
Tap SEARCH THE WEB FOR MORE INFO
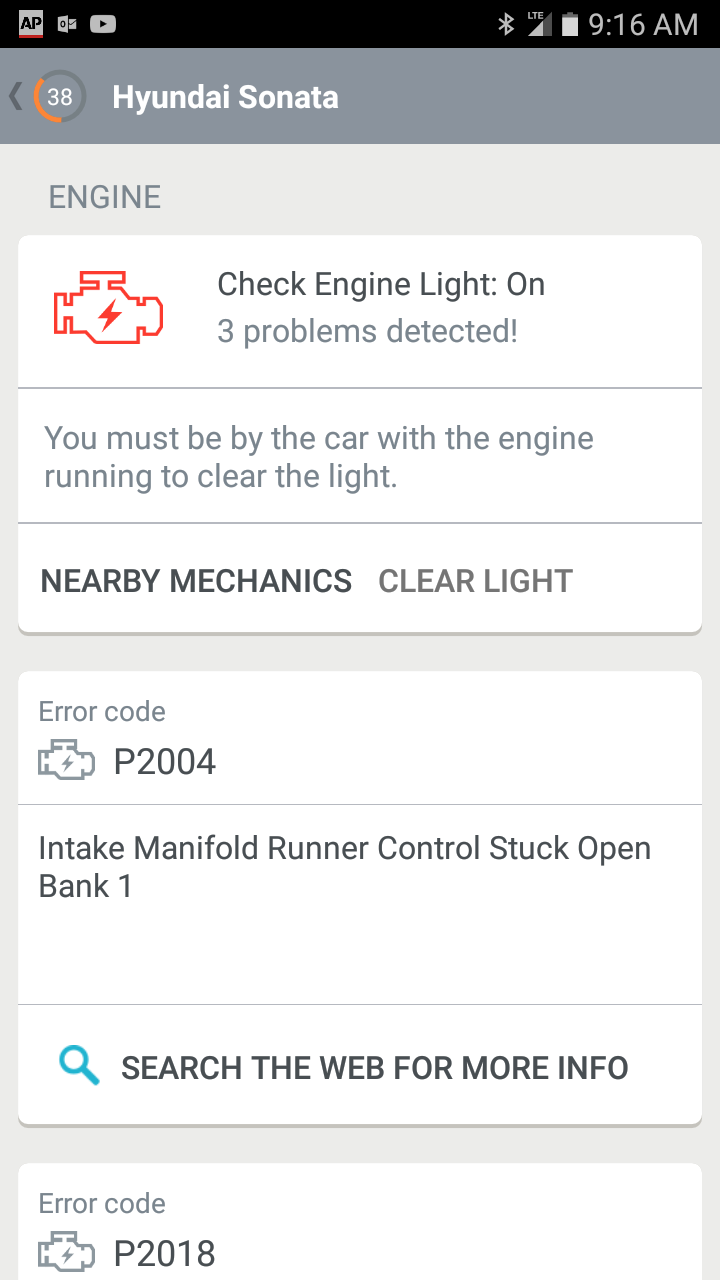click(x=374, y=1066)
